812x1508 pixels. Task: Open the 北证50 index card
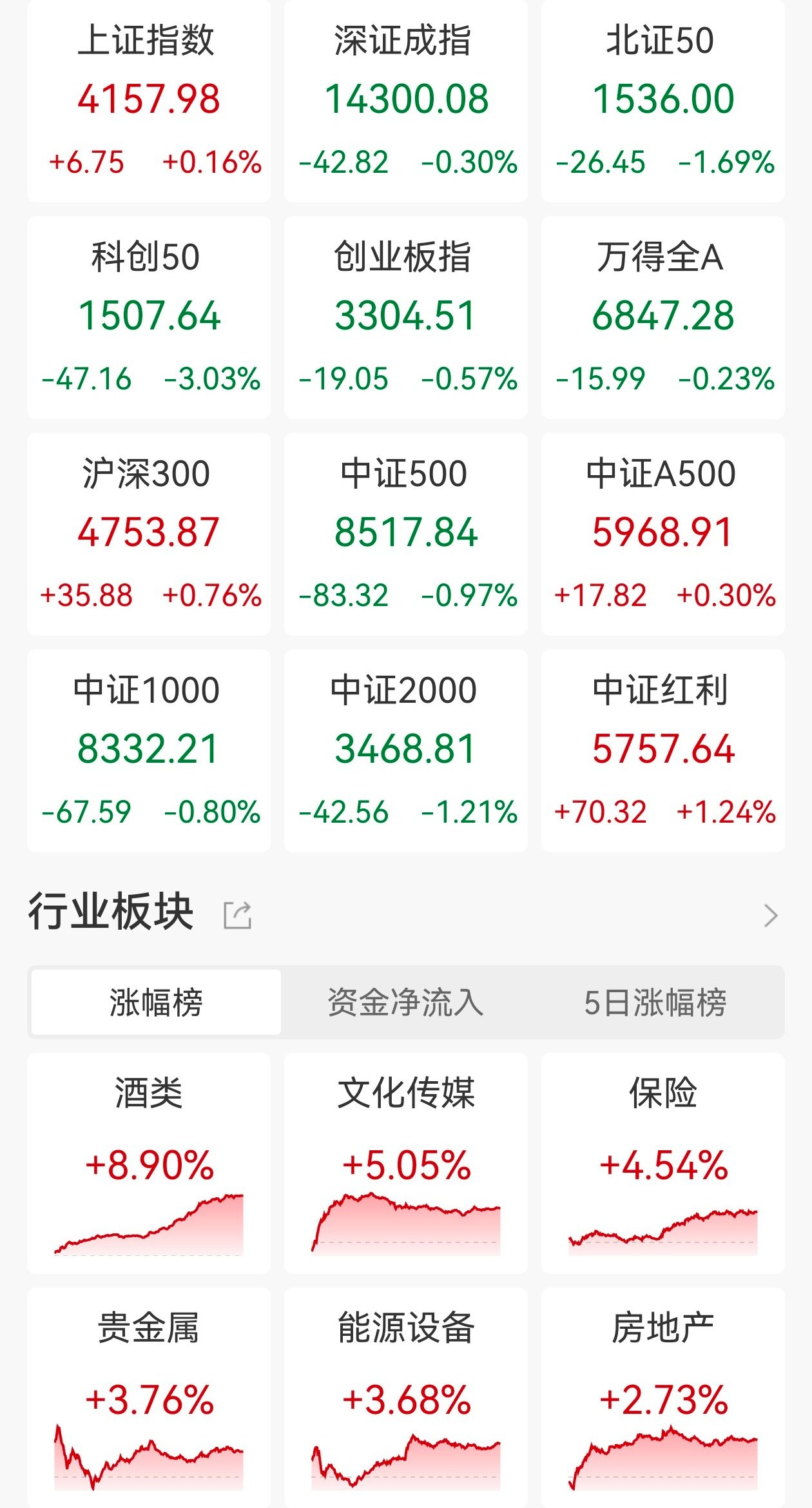pyautogui.click(x=663, y=100)
